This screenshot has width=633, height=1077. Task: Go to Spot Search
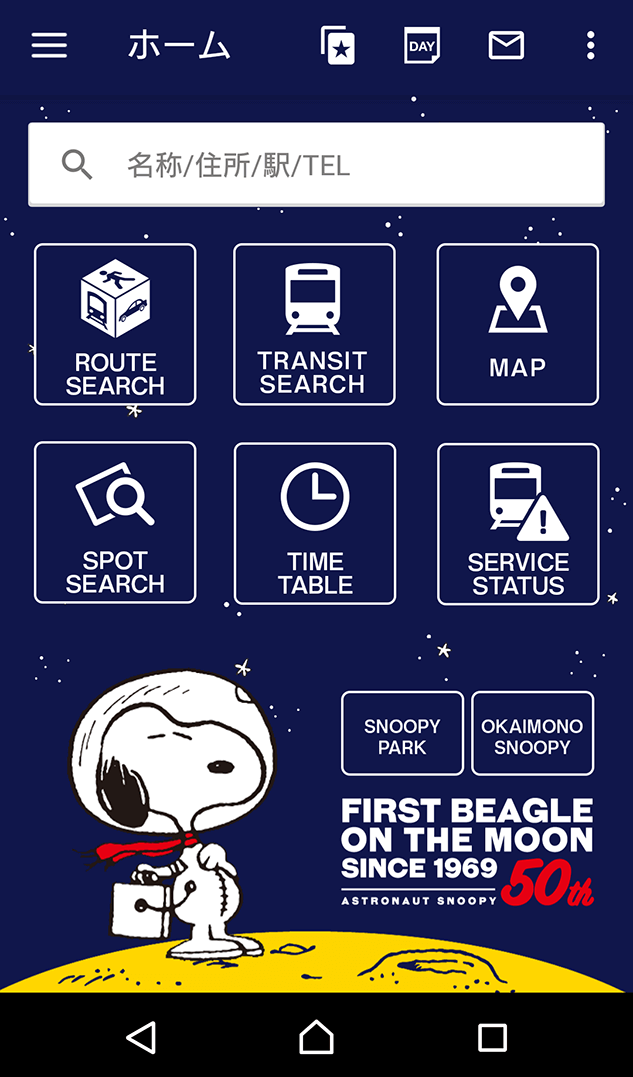pyautogui.click(x=115, y=523)
